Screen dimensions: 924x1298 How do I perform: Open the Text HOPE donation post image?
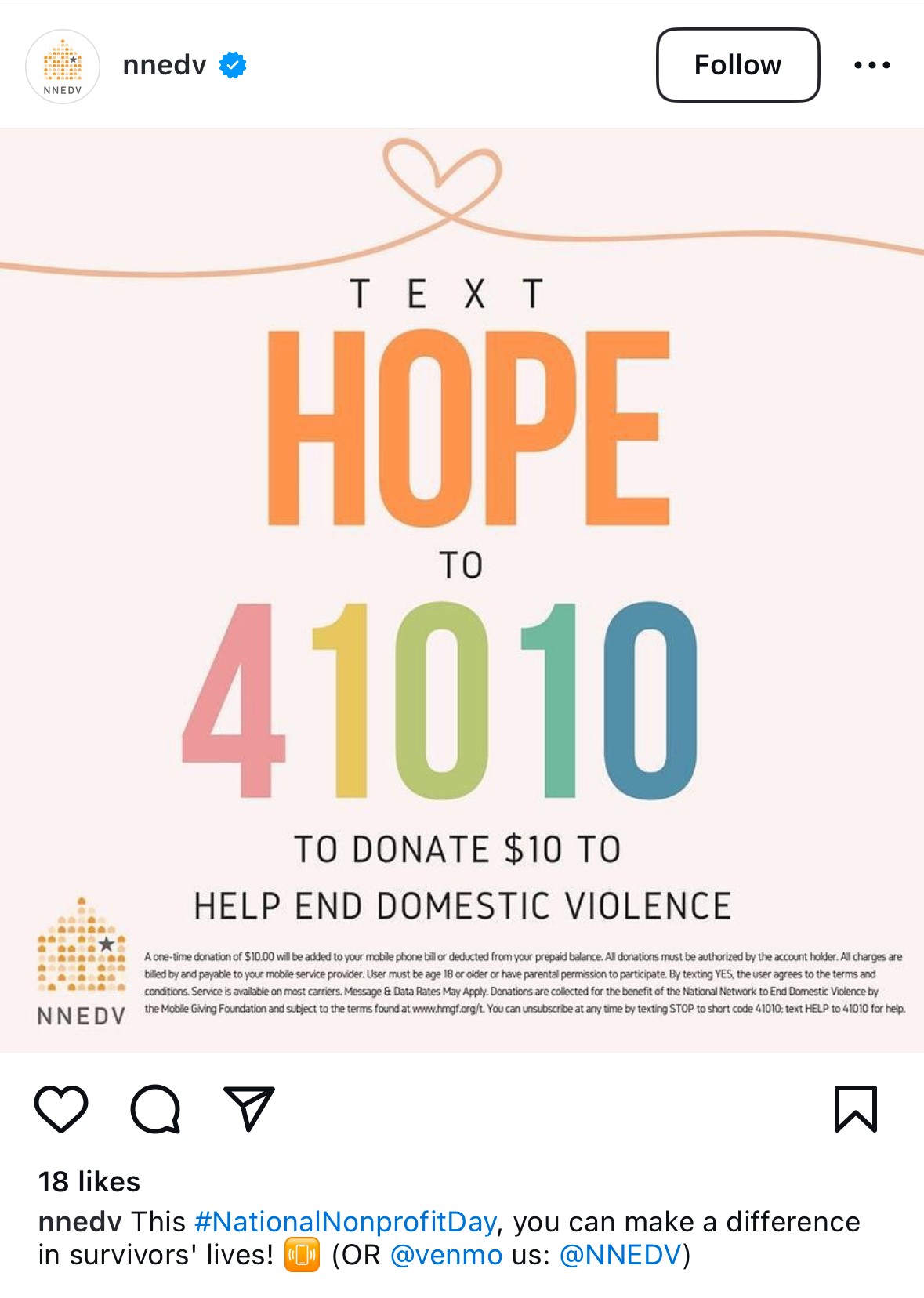point(462,588)
